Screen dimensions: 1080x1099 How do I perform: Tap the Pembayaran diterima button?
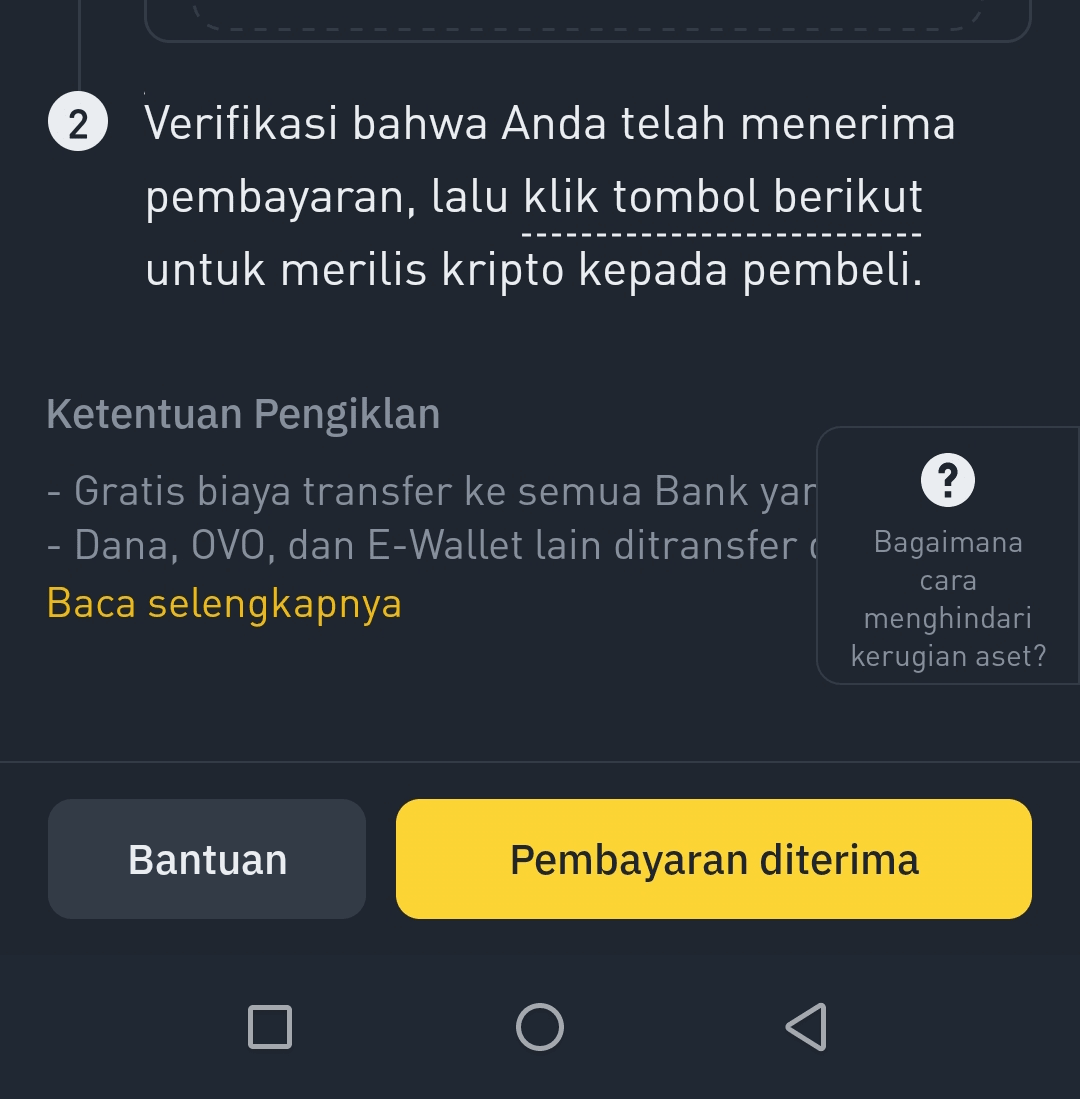point(713,859)
